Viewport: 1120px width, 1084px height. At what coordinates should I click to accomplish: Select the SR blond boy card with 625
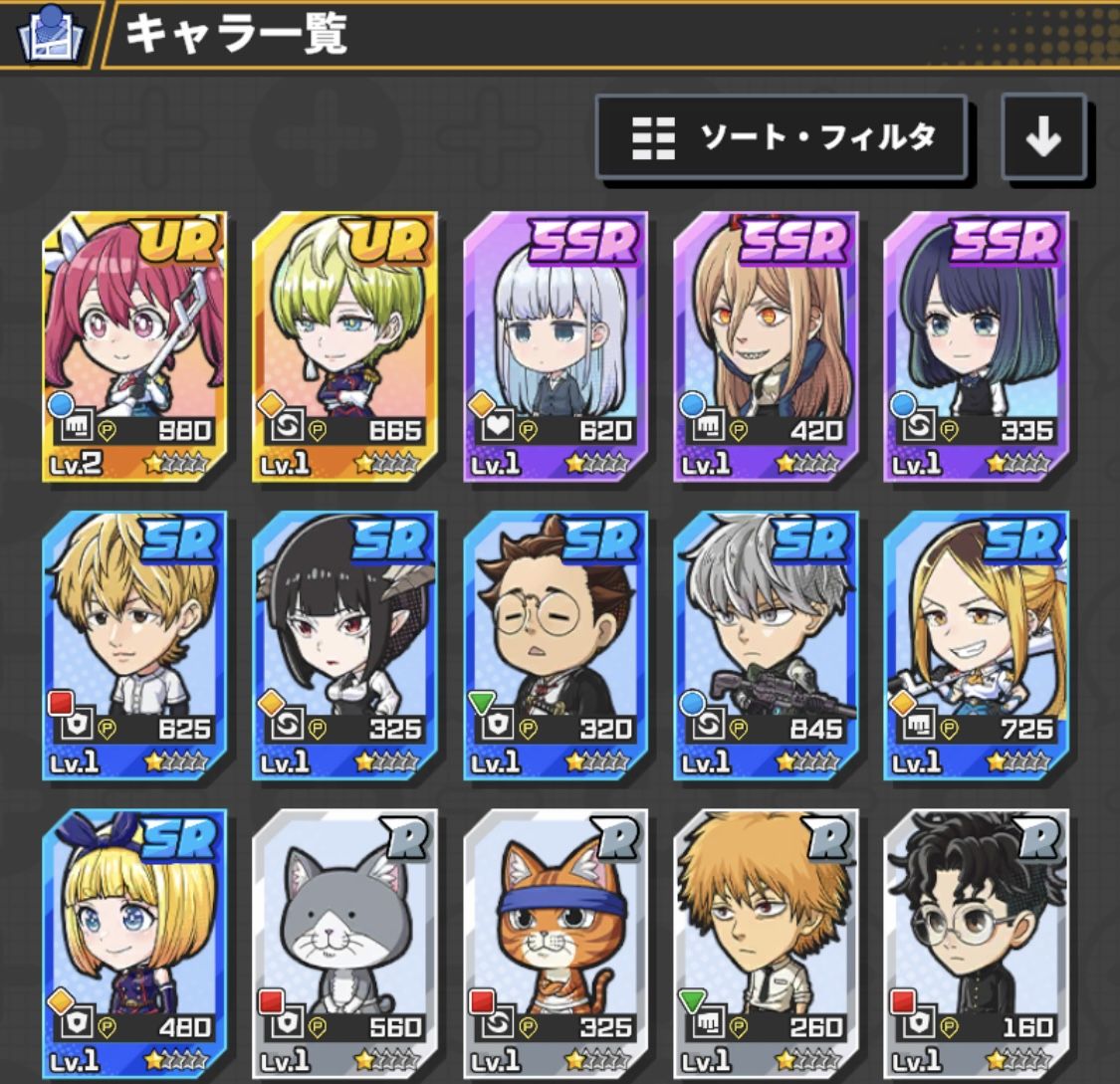tap(134, 645)
